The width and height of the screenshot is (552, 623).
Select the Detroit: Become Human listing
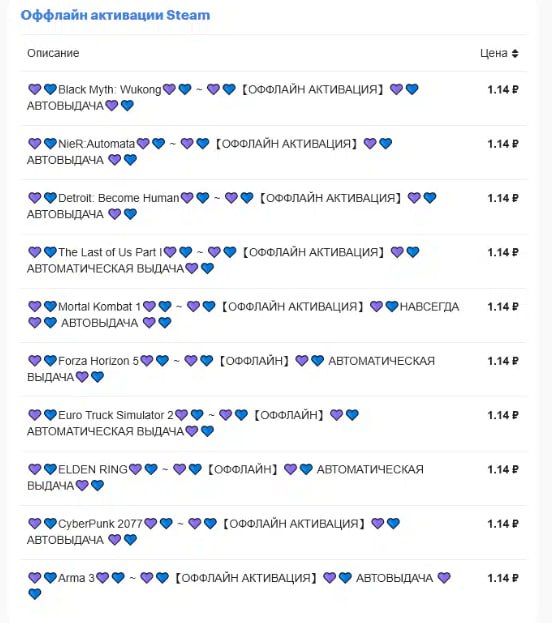pos(274,207)
